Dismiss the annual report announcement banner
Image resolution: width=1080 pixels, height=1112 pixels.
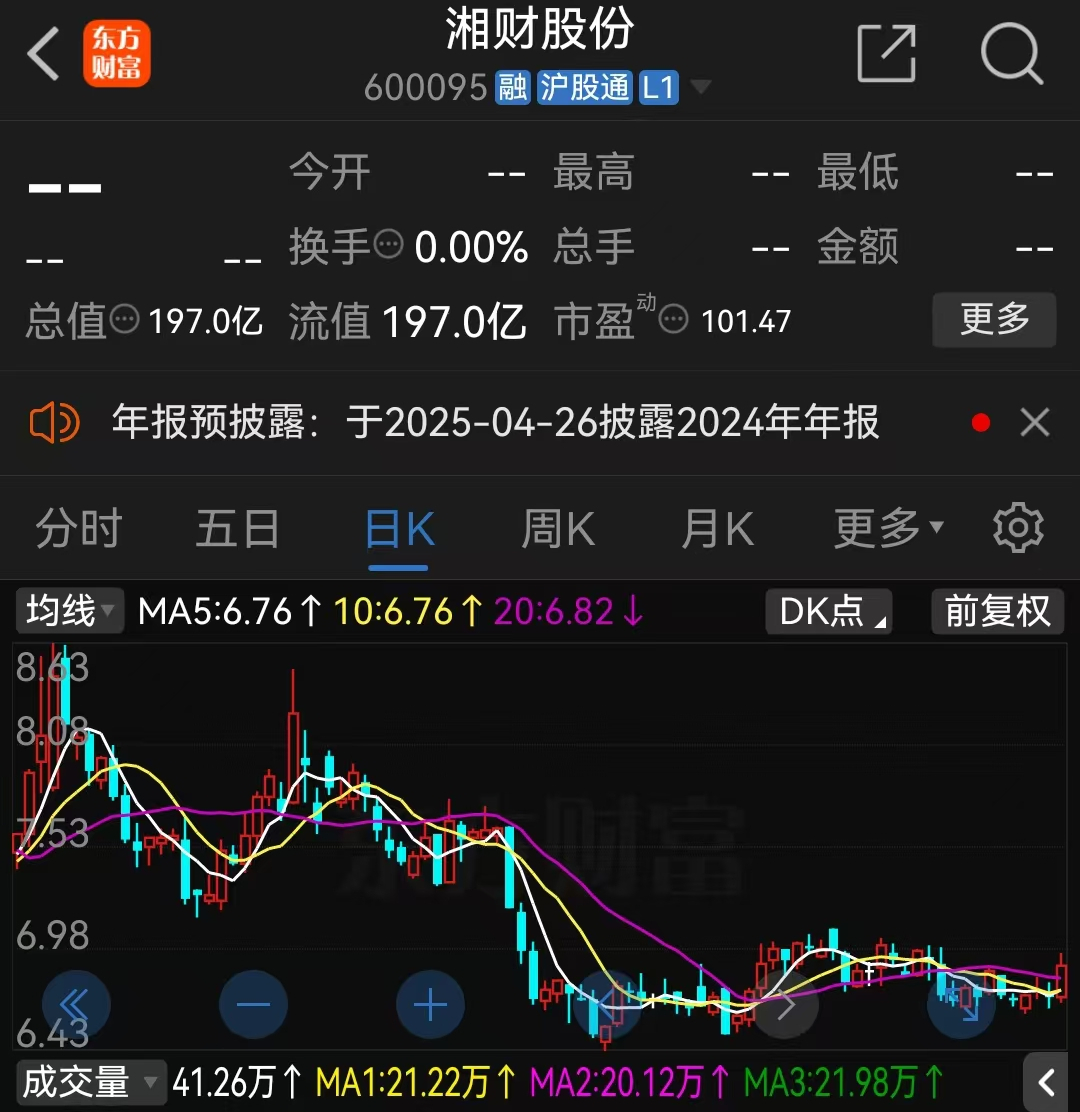point(1036,422)
